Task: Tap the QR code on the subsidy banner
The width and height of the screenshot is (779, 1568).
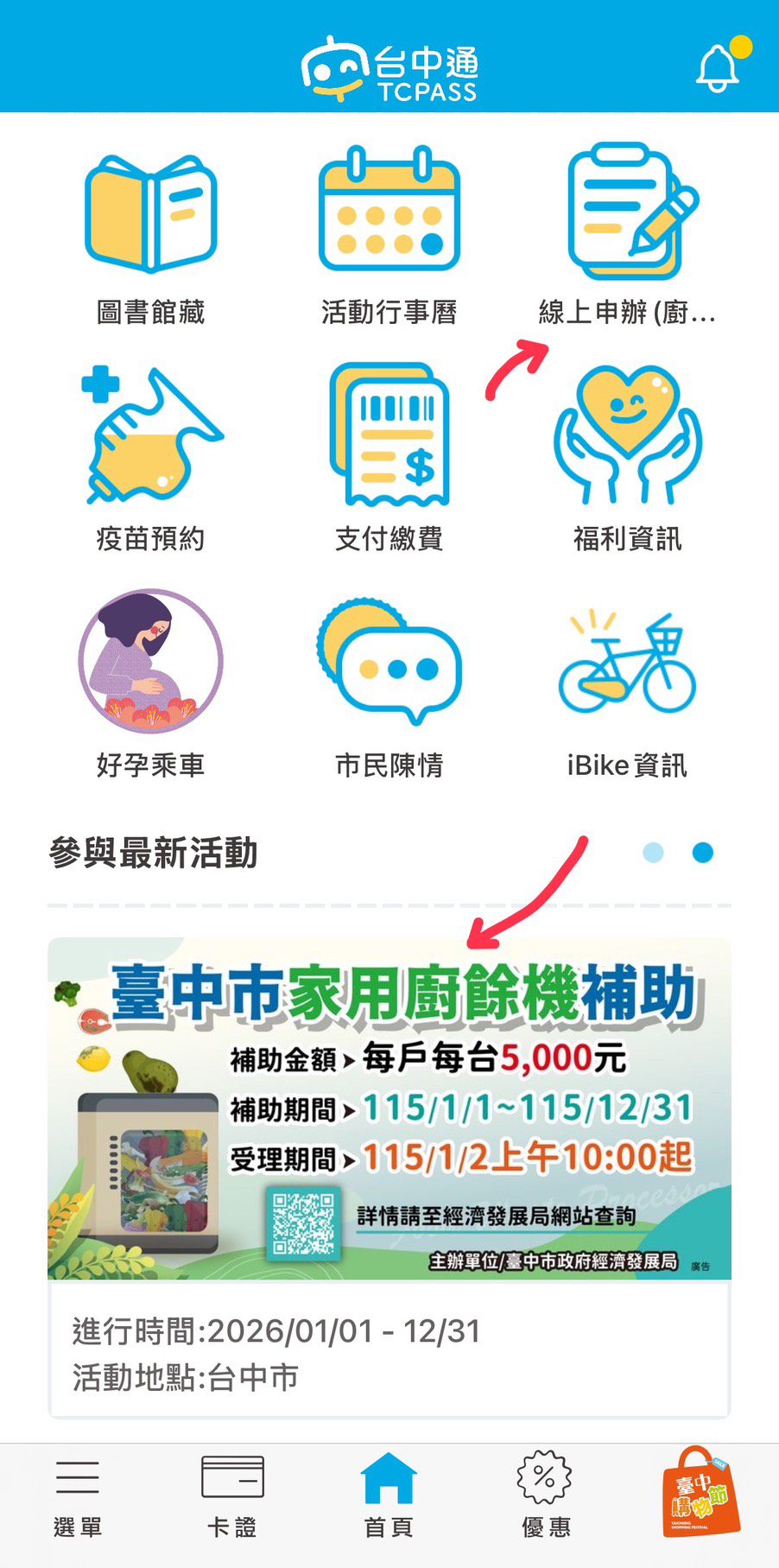Action: [302, 1224]
